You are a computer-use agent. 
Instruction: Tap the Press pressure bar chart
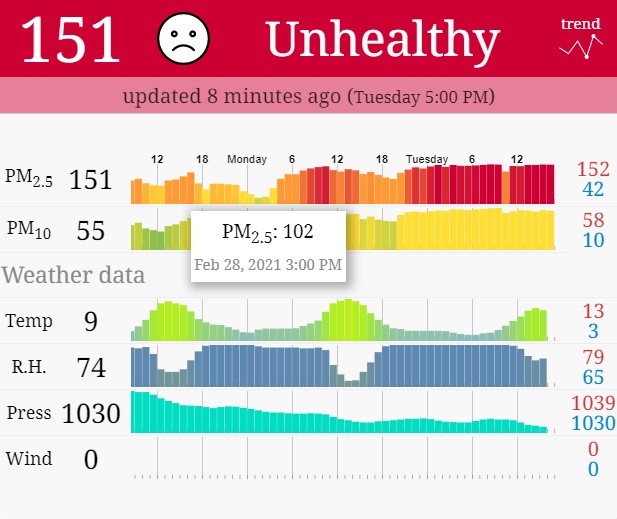(x=340, y=414)
